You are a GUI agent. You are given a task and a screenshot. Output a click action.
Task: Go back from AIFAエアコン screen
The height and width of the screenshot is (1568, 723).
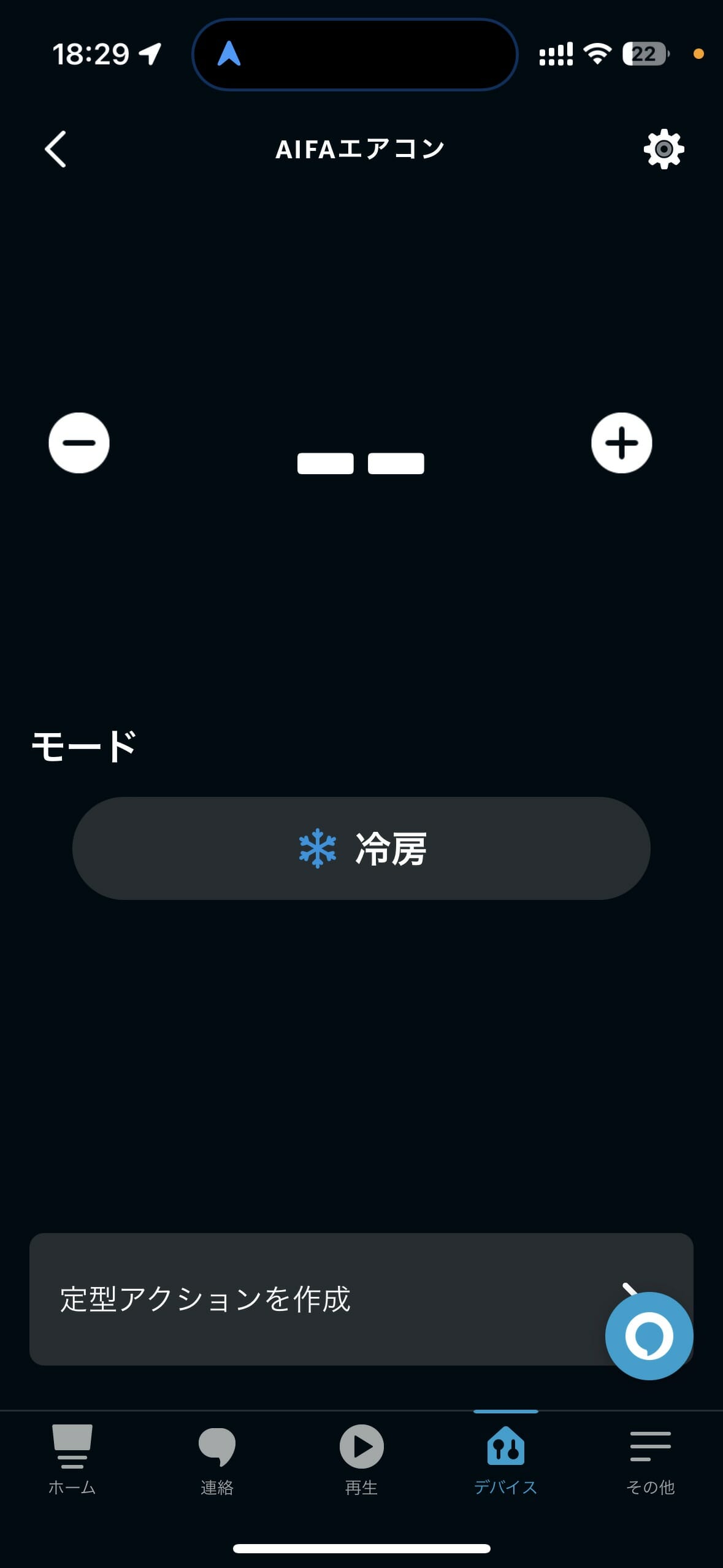[x=55, y=149]
